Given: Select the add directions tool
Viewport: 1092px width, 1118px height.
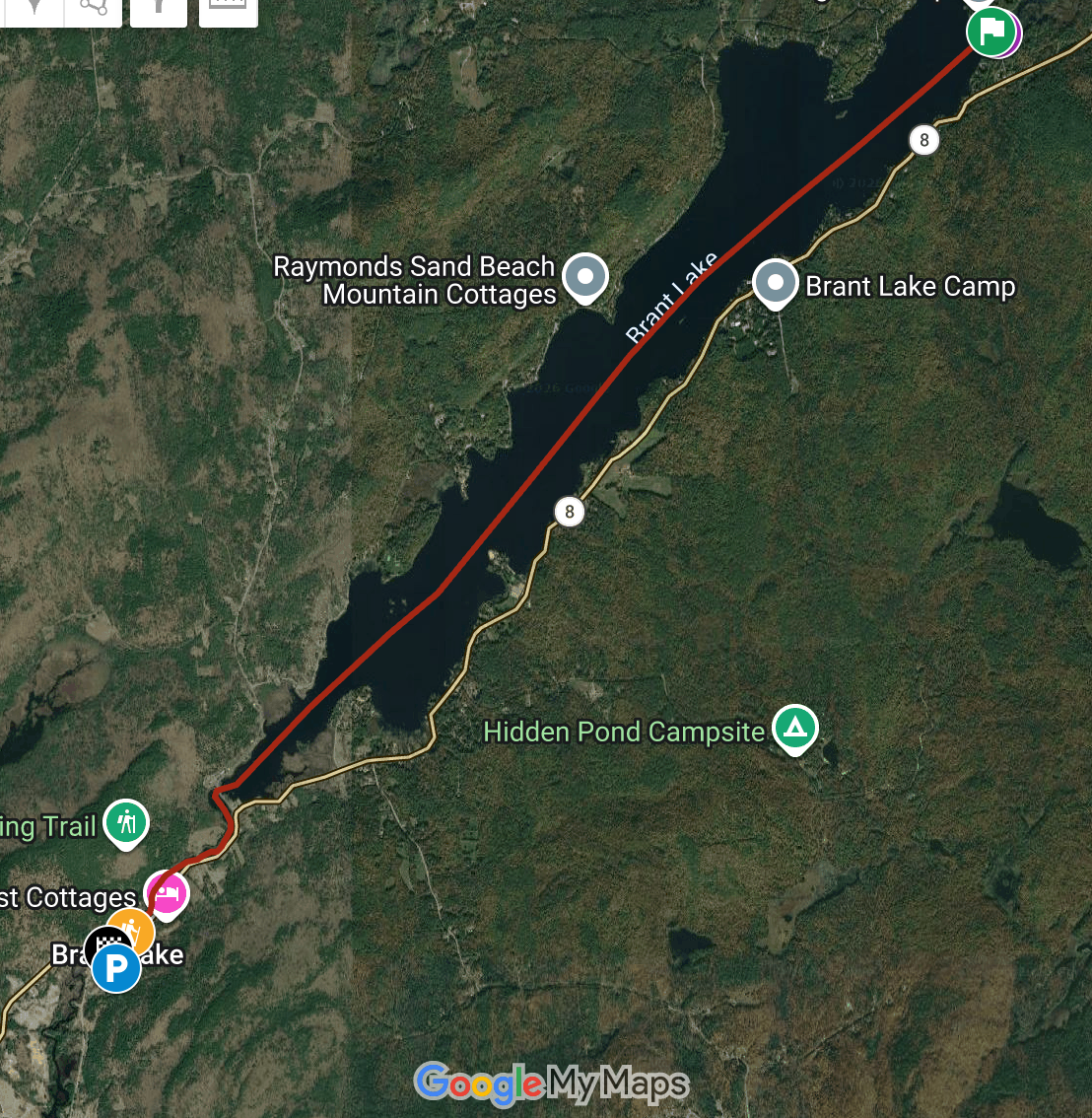Looking at the screenshot, I should (159, 8).
